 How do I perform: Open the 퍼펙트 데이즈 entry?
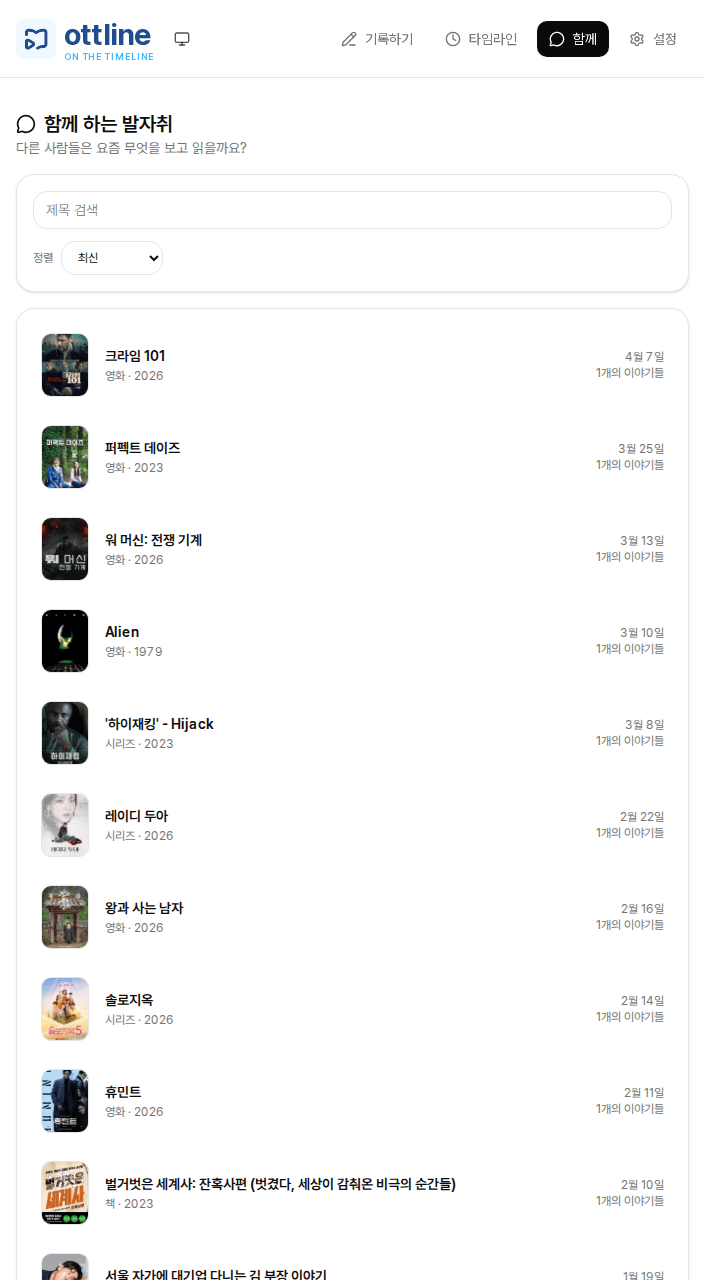352,457
